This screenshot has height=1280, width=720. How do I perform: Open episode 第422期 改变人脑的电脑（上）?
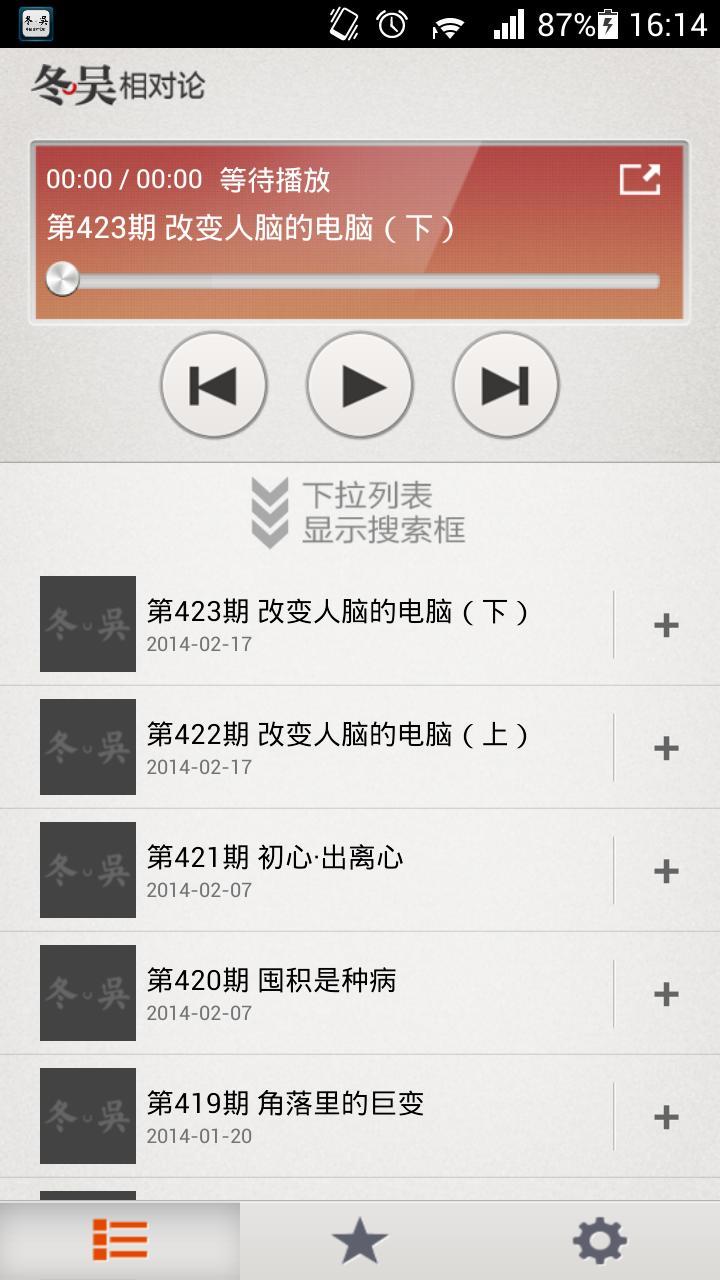pos(338,747)
